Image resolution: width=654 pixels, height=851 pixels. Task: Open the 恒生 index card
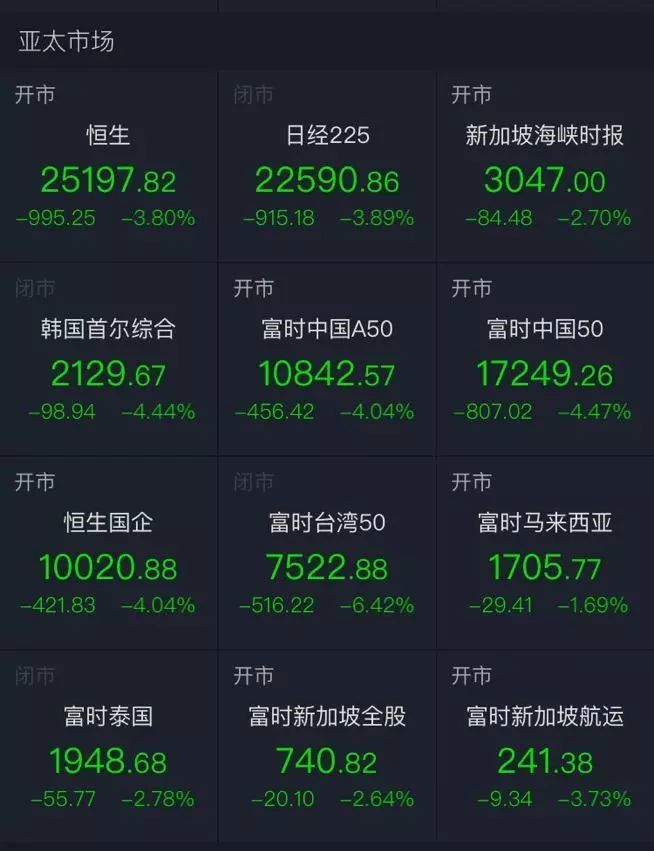108,166
